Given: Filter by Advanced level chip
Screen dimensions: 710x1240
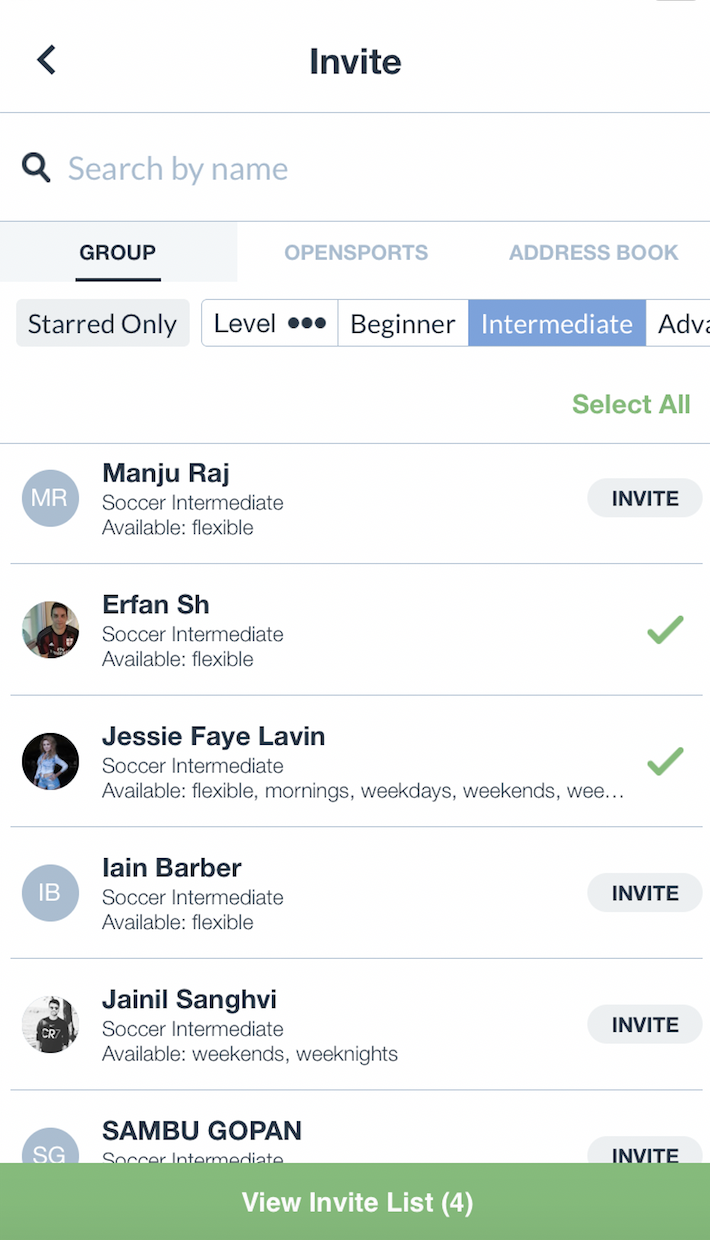Looking at the screenshot, I should tap(682, 324).
